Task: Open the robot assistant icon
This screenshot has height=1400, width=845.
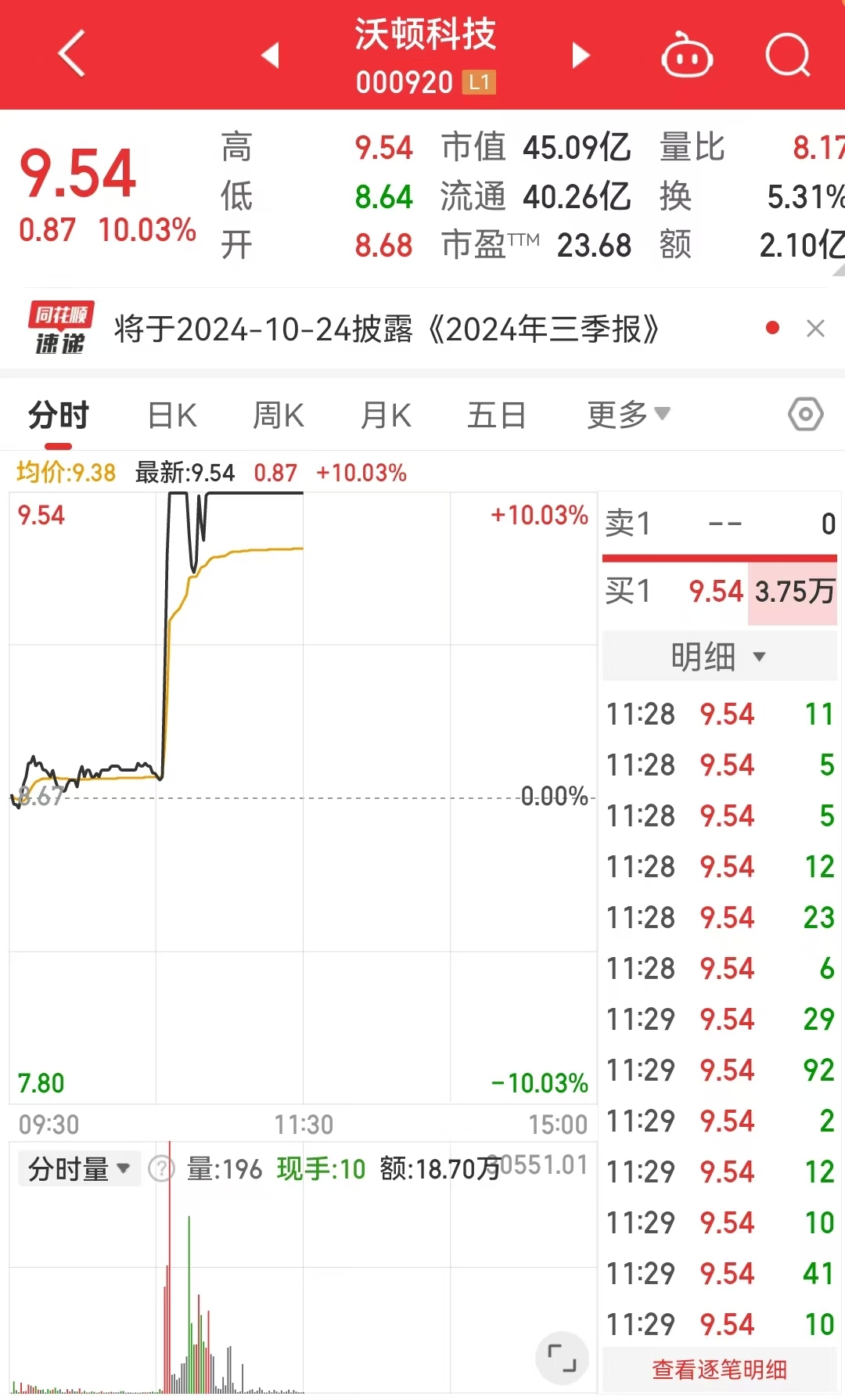Action: 687,55
